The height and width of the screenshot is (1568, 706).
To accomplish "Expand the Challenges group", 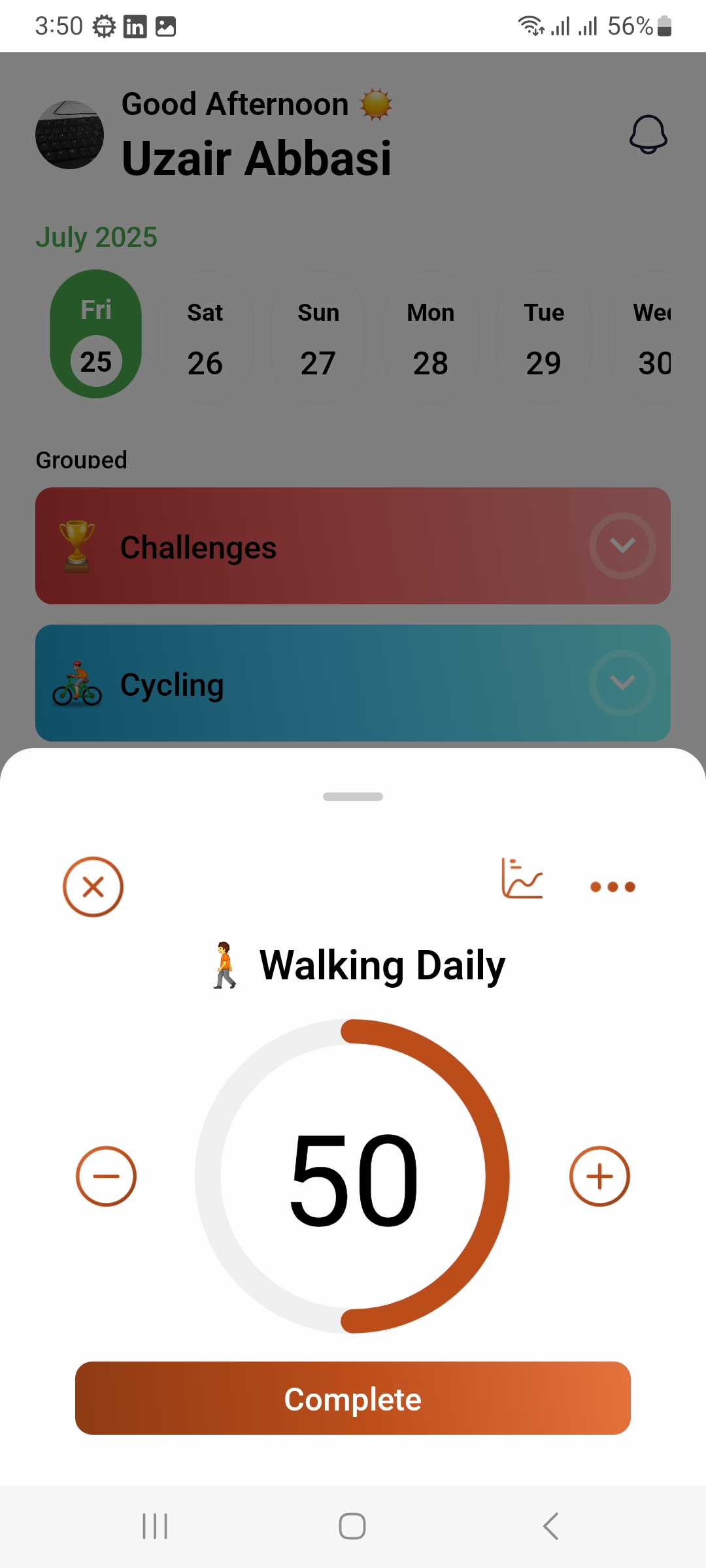I will (x=622, y=546).
